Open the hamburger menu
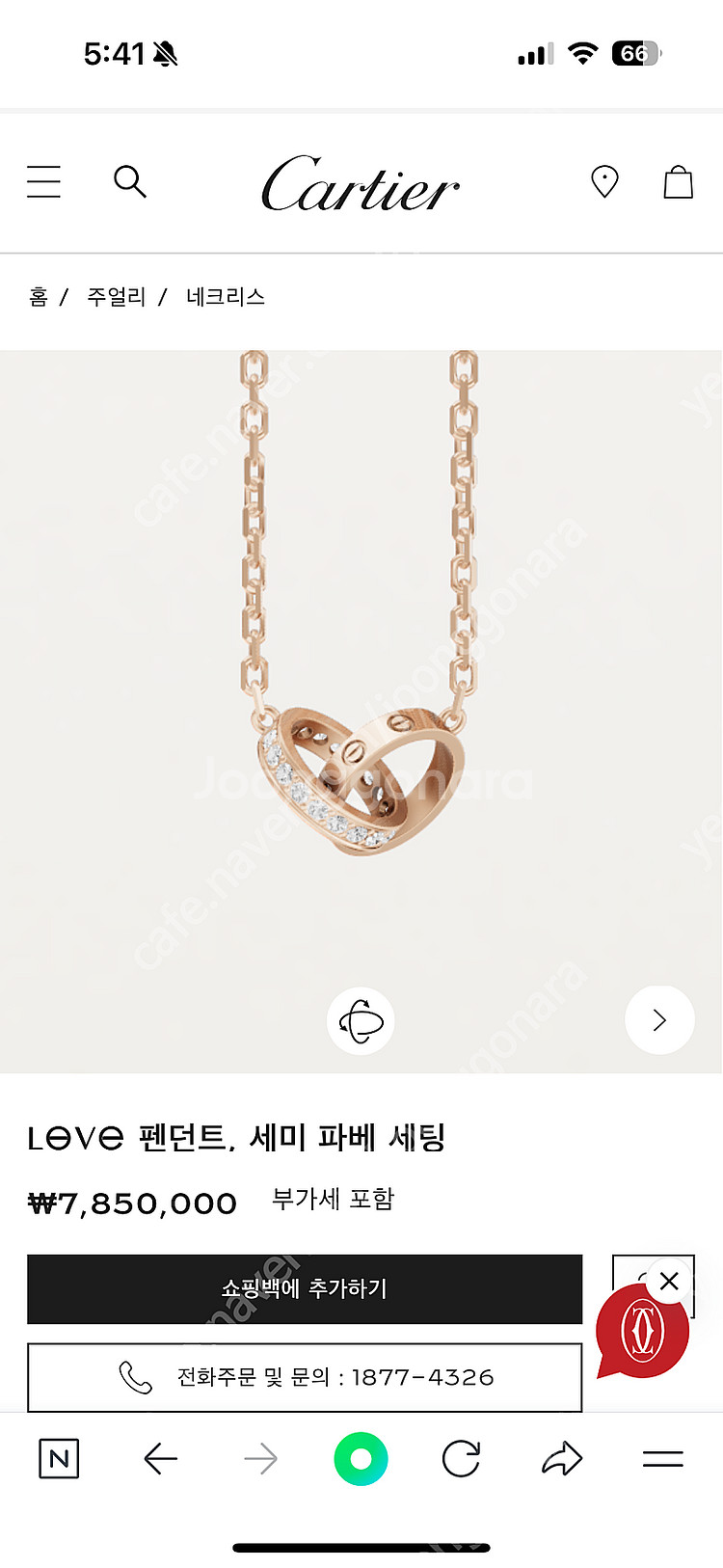723x1568 pixels. click(43, 181)
